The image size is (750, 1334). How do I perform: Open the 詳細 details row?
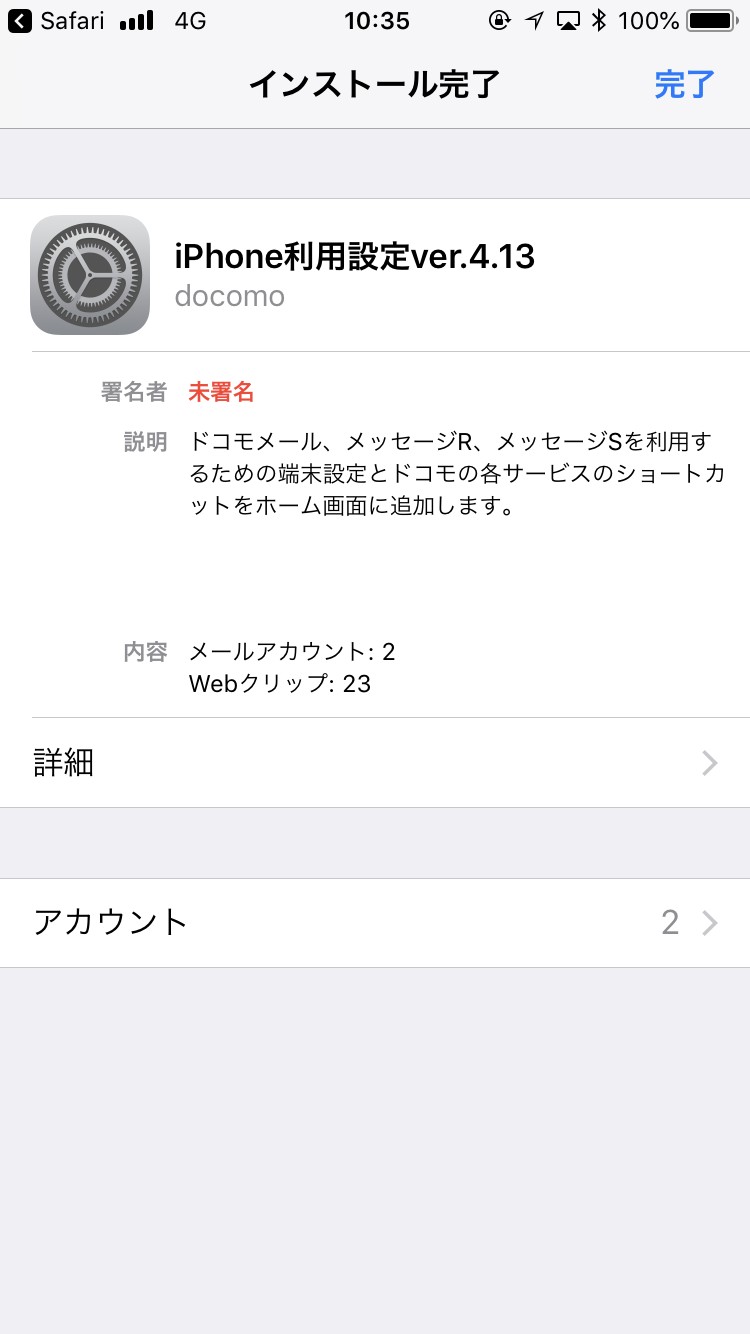tap(375, 763)
